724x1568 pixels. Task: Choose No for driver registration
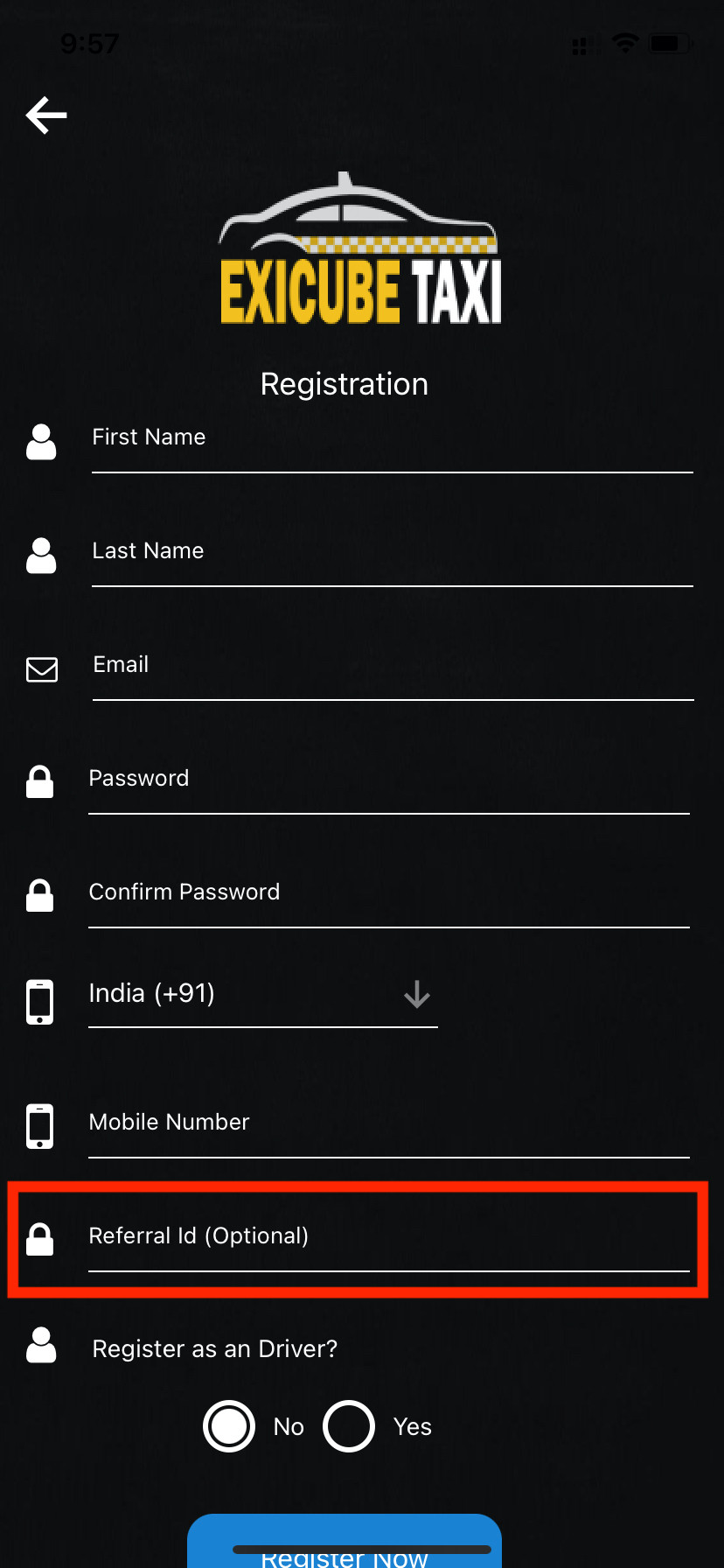coord(229,1426)
